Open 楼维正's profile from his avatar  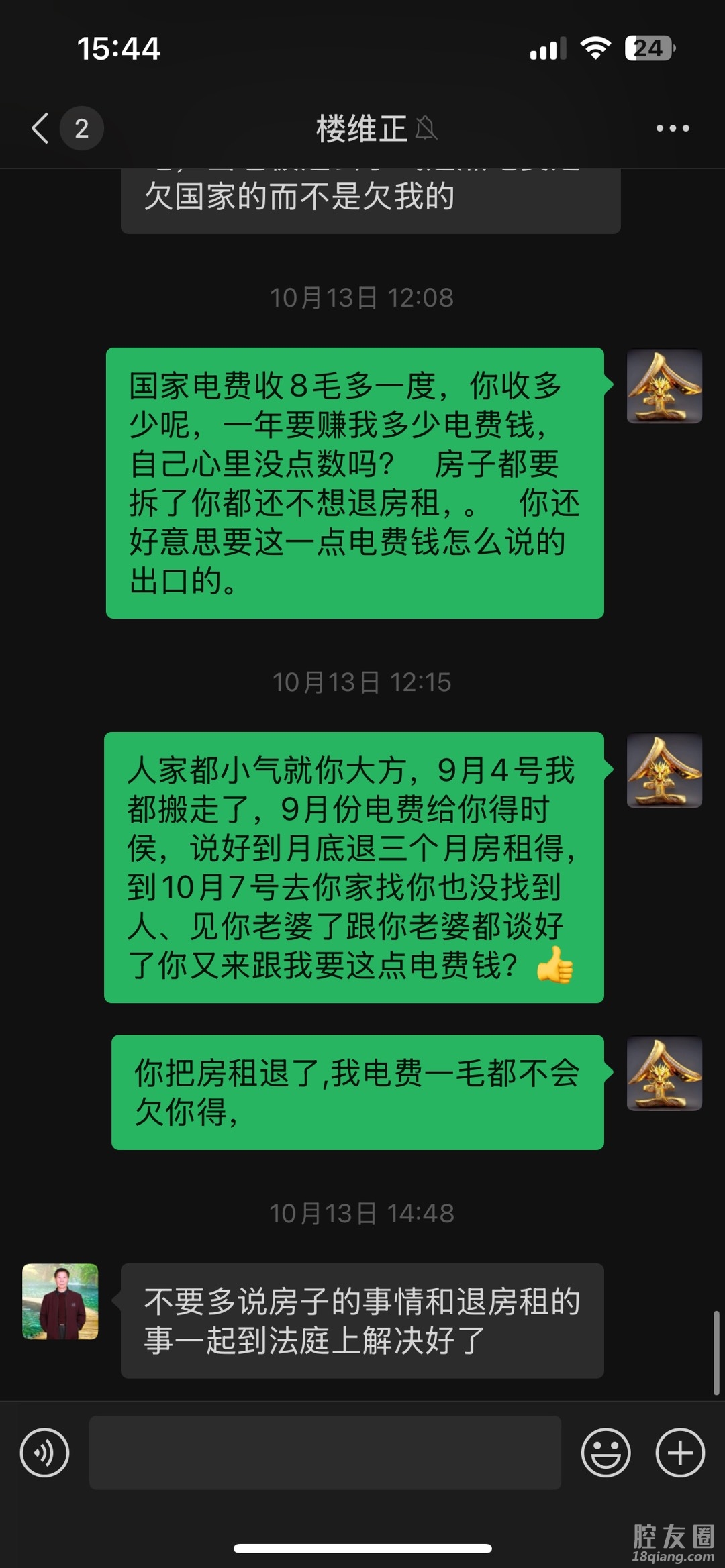click(60, 1302)
